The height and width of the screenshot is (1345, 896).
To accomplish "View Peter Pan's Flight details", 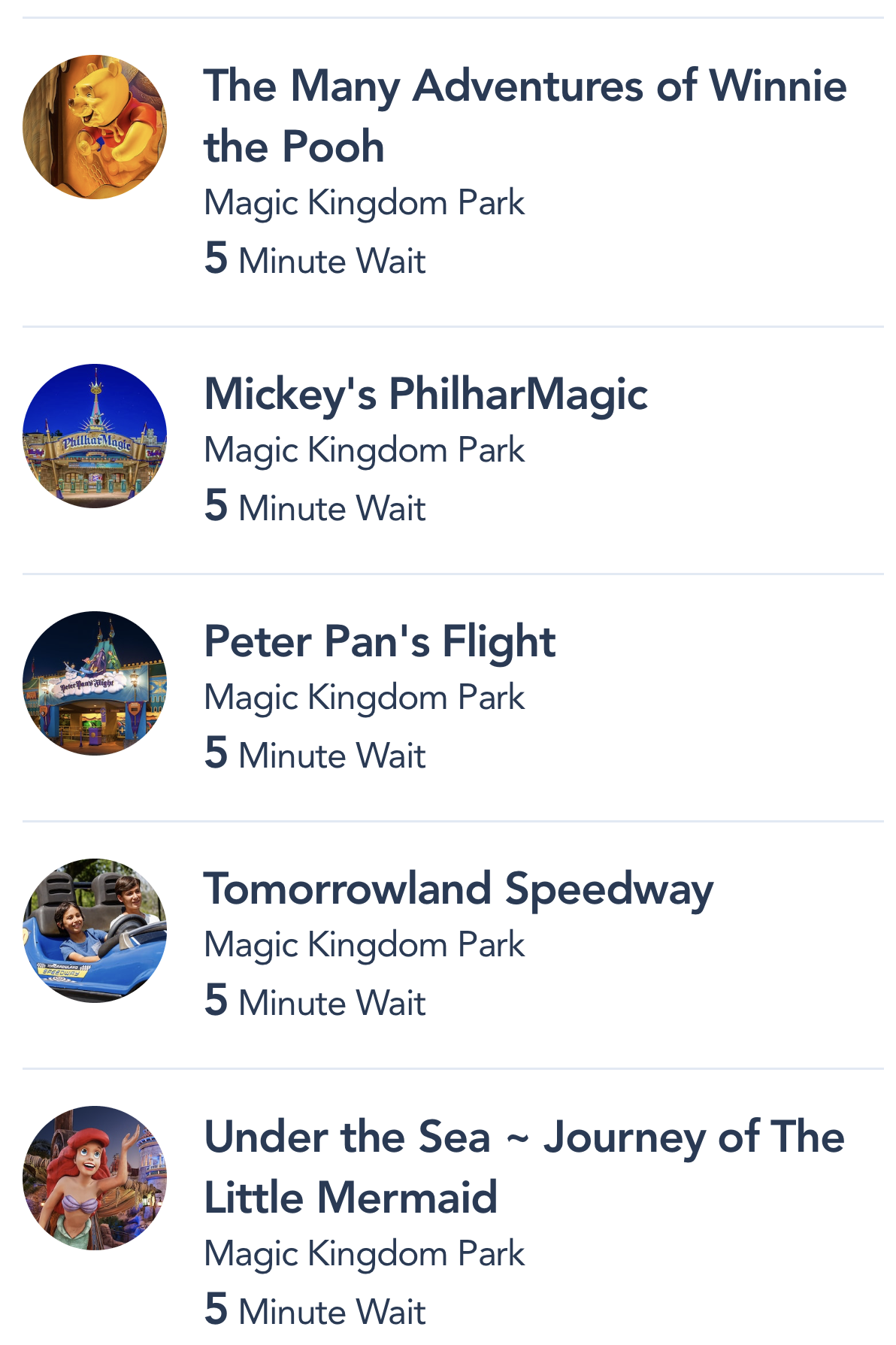I will tap(380, 641).
